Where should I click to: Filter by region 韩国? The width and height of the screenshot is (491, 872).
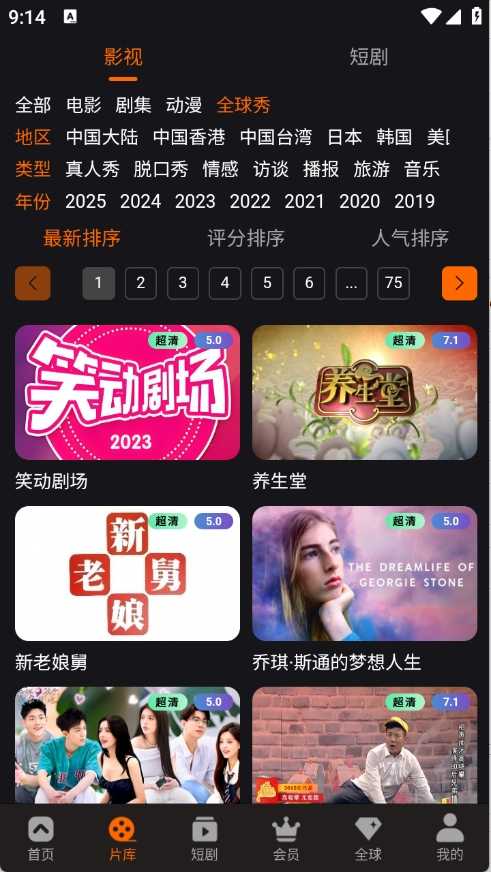click(394, 137)
